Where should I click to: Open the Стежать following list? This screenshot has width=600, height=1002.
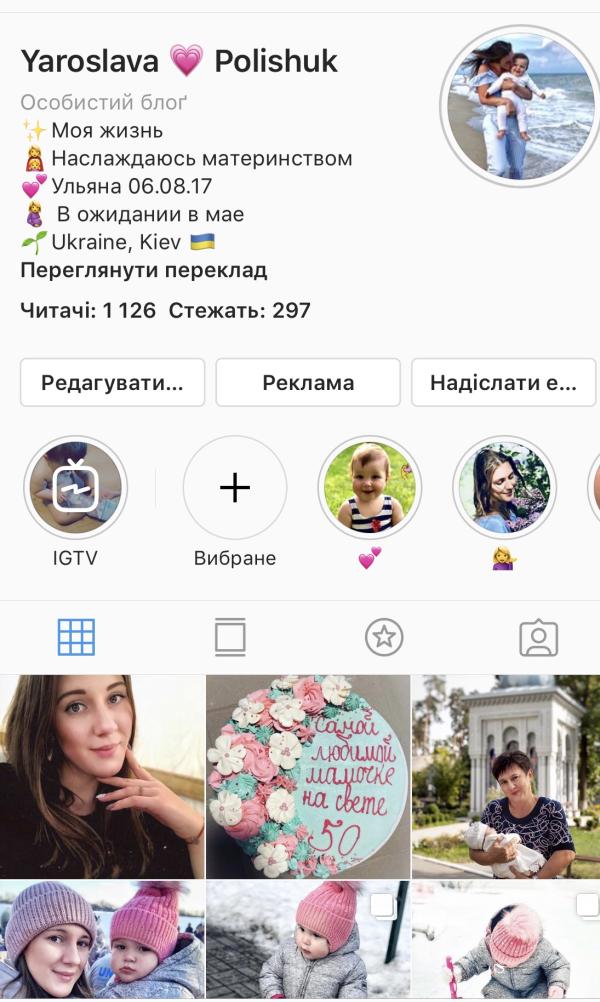[x=239, y=311]
